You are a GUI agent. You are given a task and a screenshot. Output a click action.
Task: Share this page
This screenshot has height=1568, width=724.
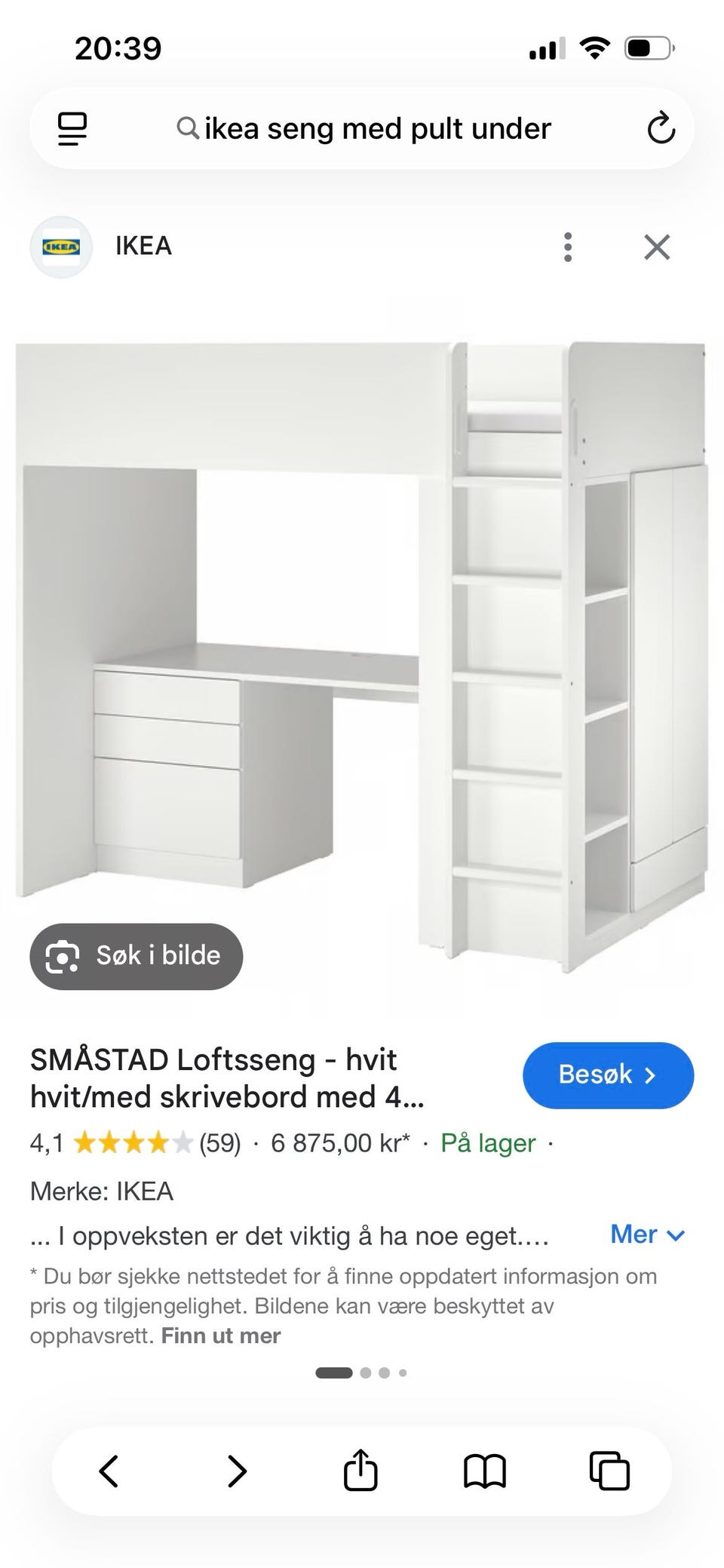[x=360, y=1469]
